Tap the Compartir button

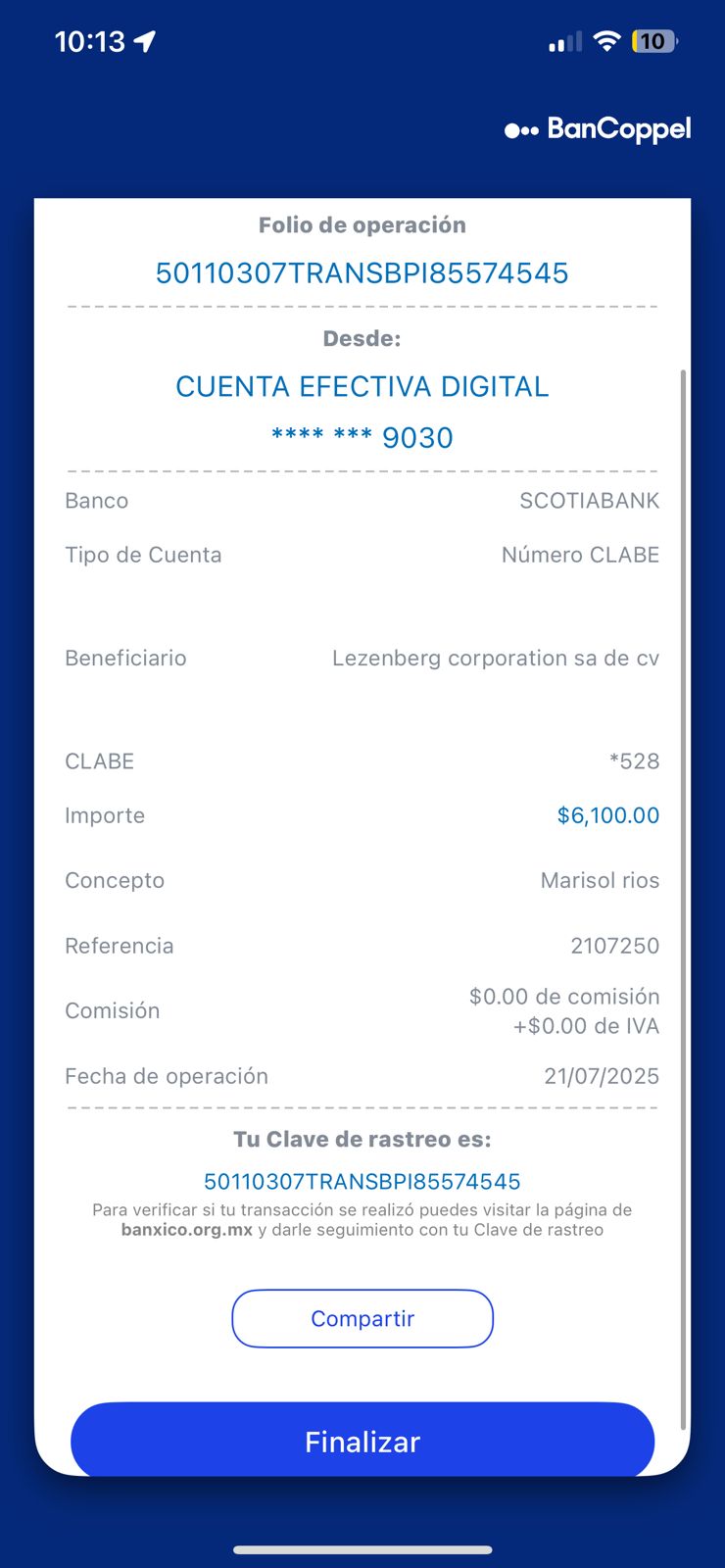pyautogui.click(x=362, y=1318)
